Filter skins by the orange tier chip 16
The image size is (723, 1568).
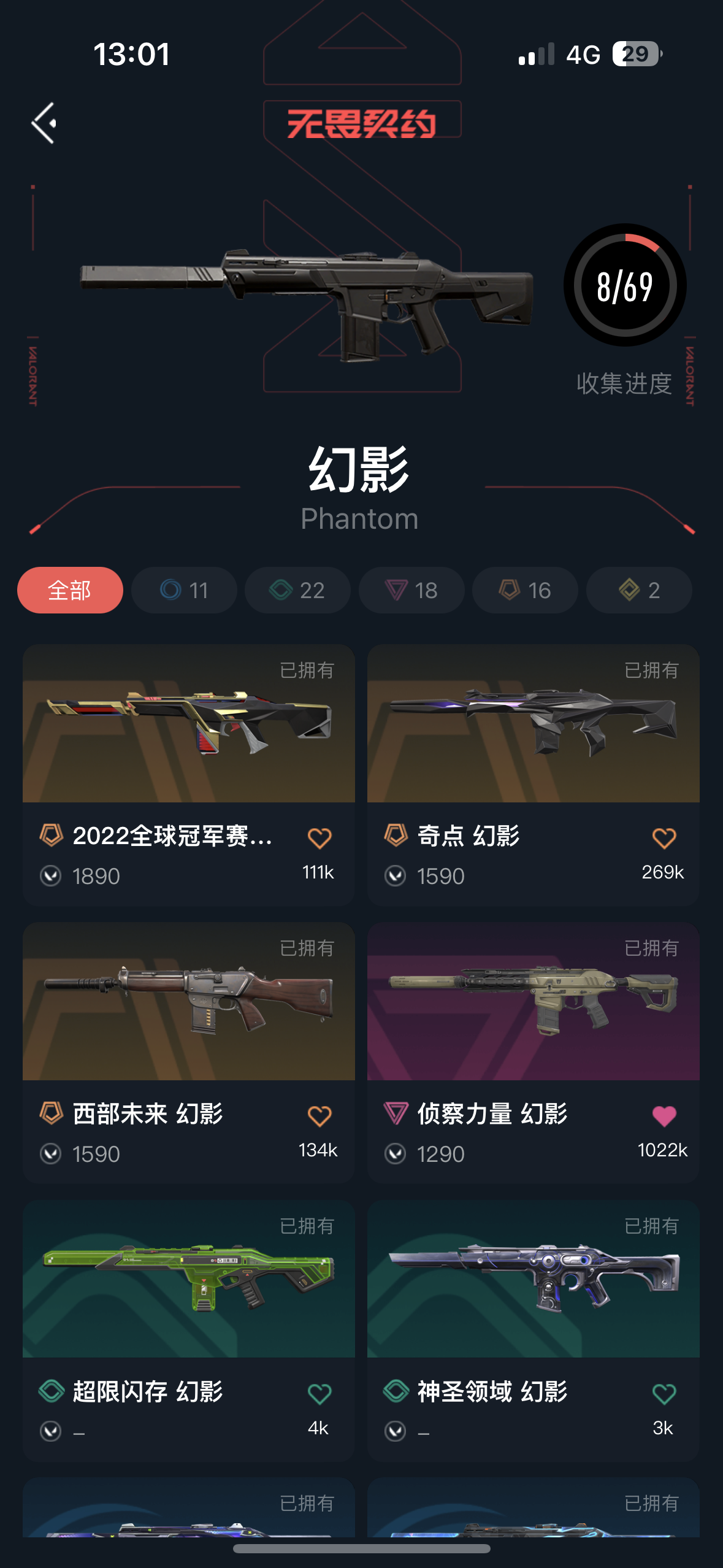[x=525, y=590]
